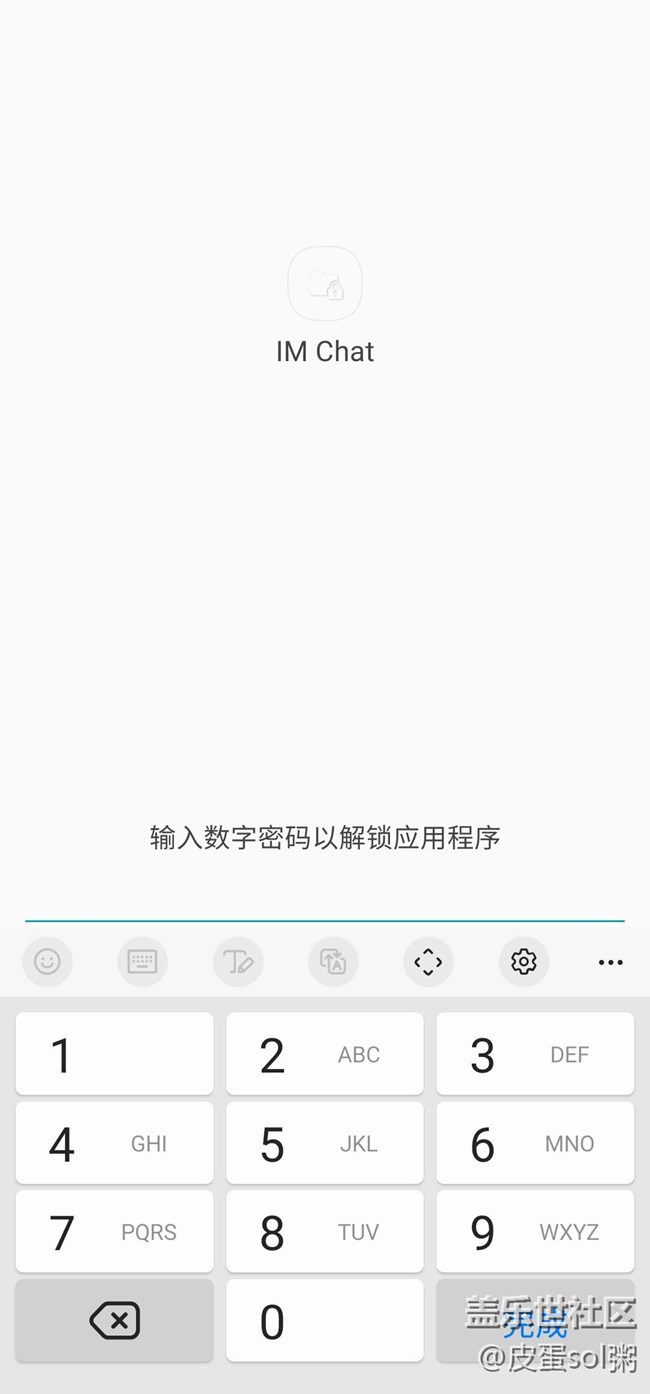Enter digit 7 PQRS key
The width and height of the screenshot is (650, 1394).
click(115, 1232)
